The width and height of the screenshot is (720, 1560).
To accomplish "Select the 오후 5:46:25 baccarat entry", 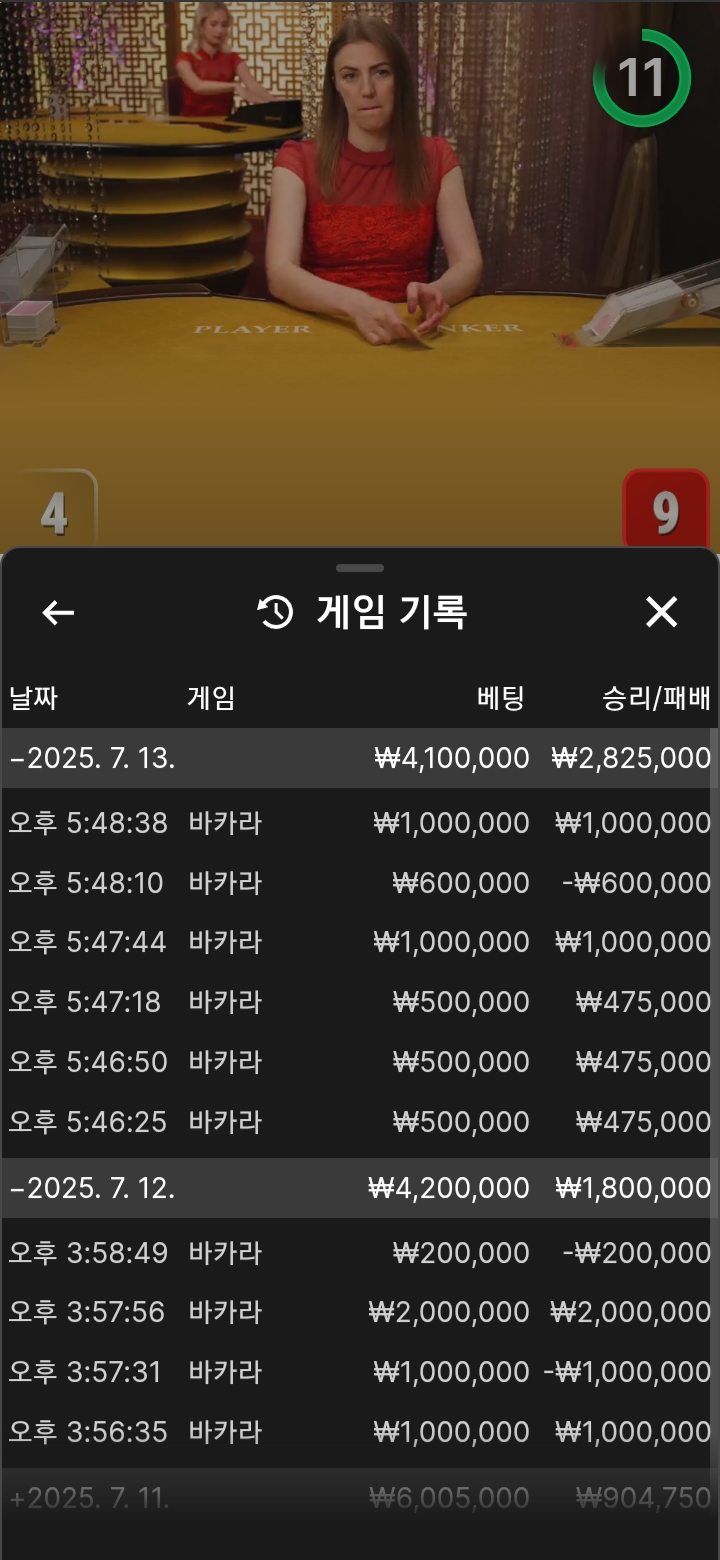I will click(360, 1122).
